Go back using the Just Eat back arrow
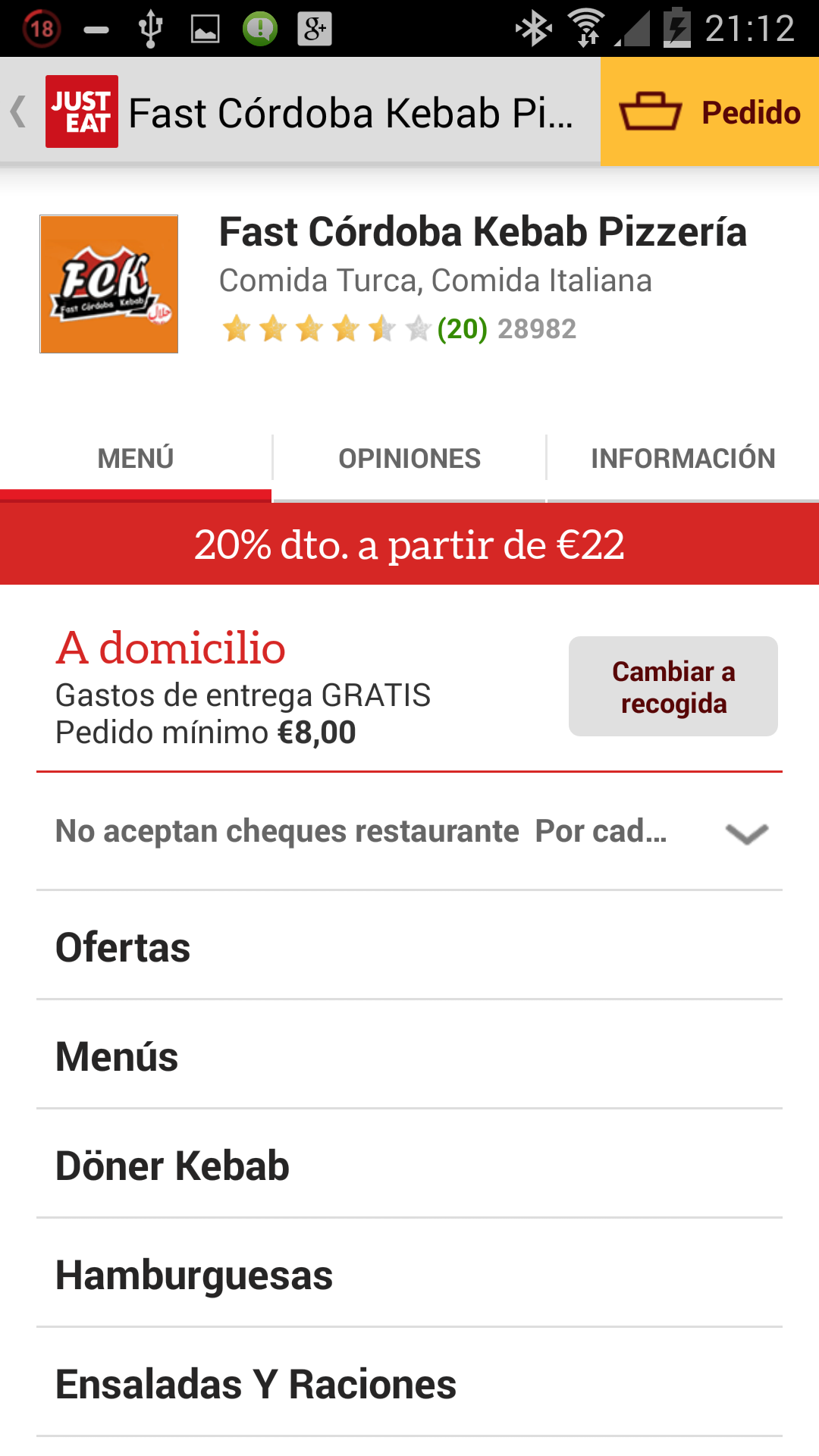Image resolution: width=819 pixels, height=1456 pixels. (x=20, y=112)
